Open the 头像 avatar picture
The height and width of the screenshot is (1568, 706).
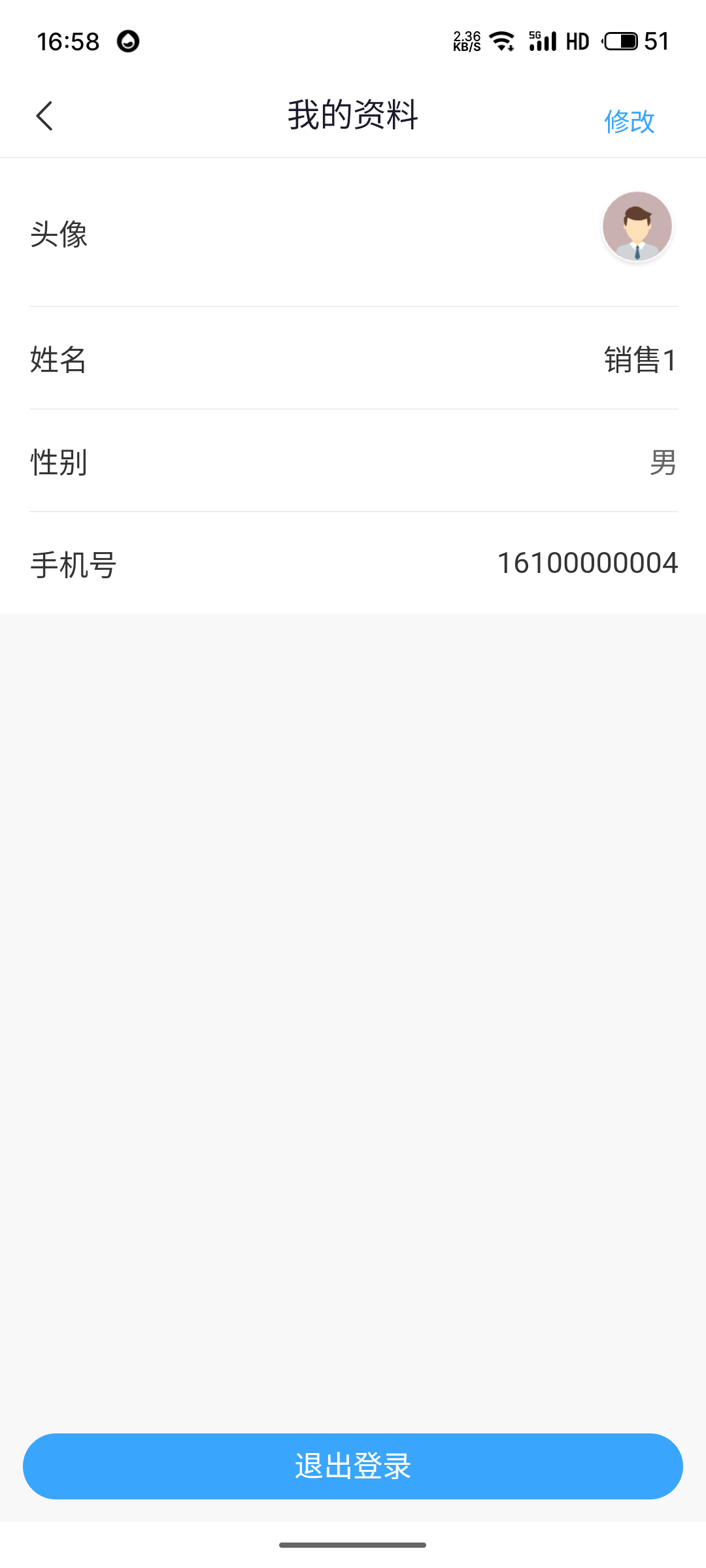[x=637, y=227]
